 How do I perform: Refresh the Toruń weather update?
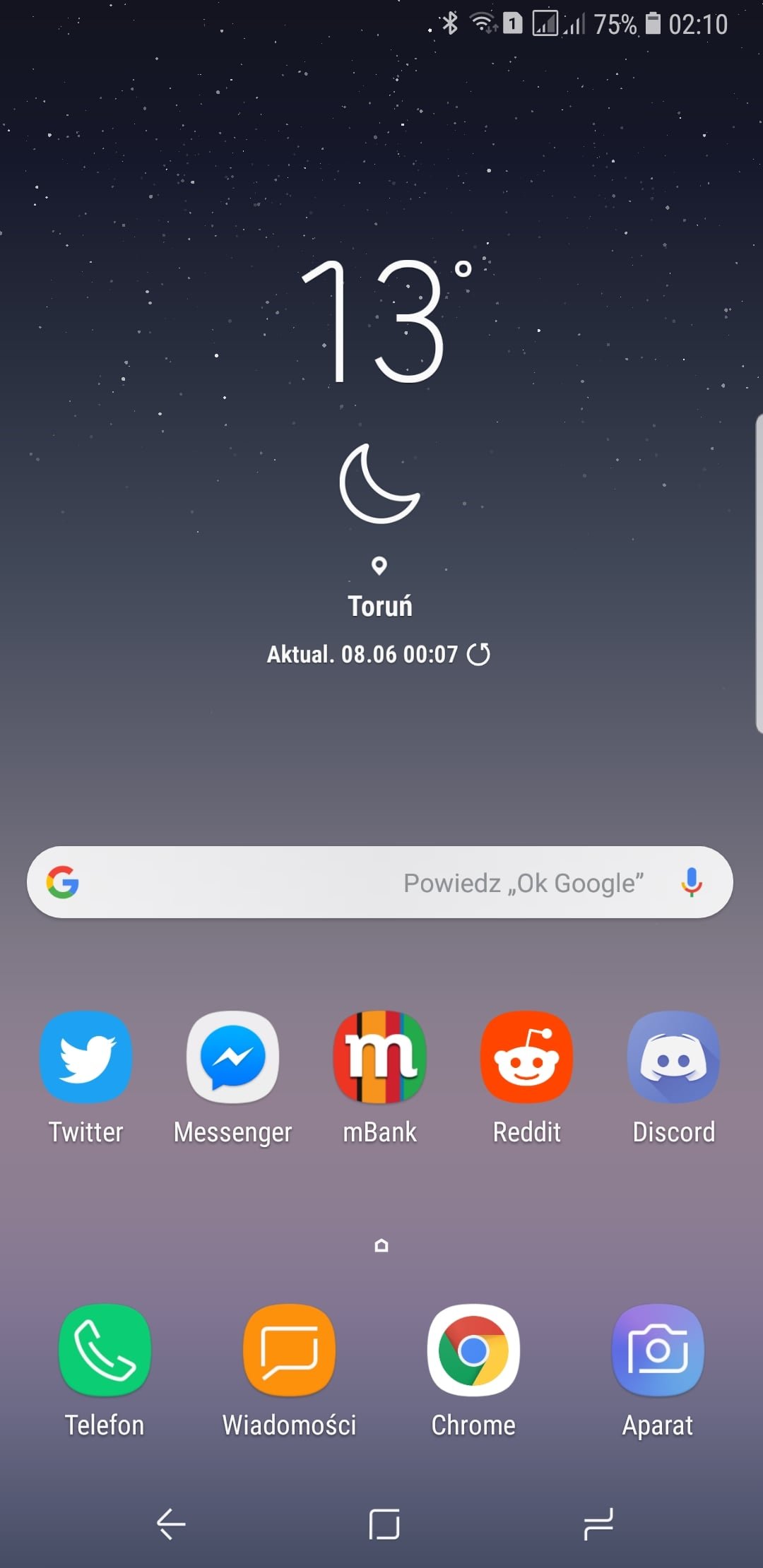[x=479, y=655]
